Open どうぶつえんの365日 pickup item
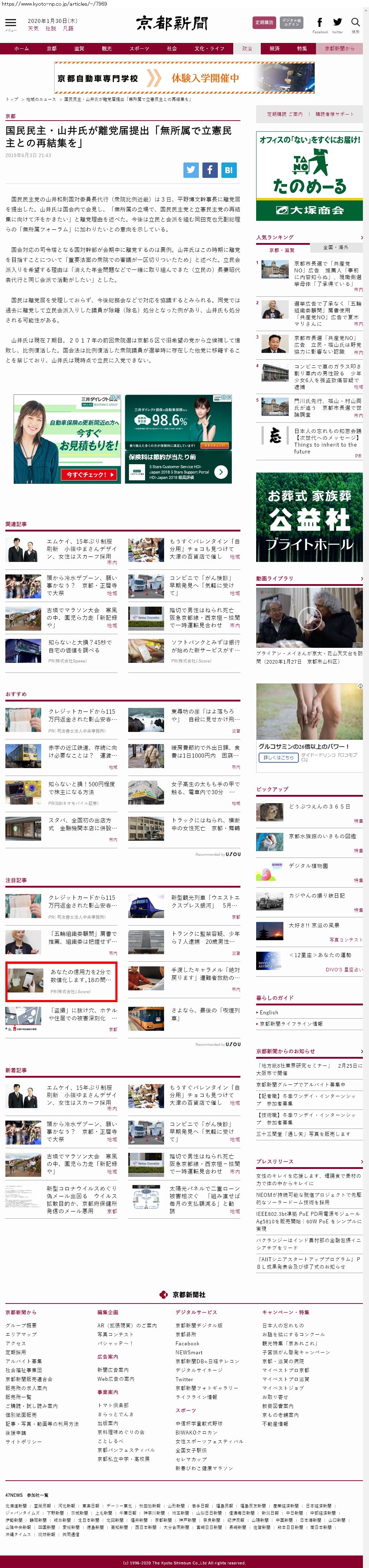 click(319, 806)
